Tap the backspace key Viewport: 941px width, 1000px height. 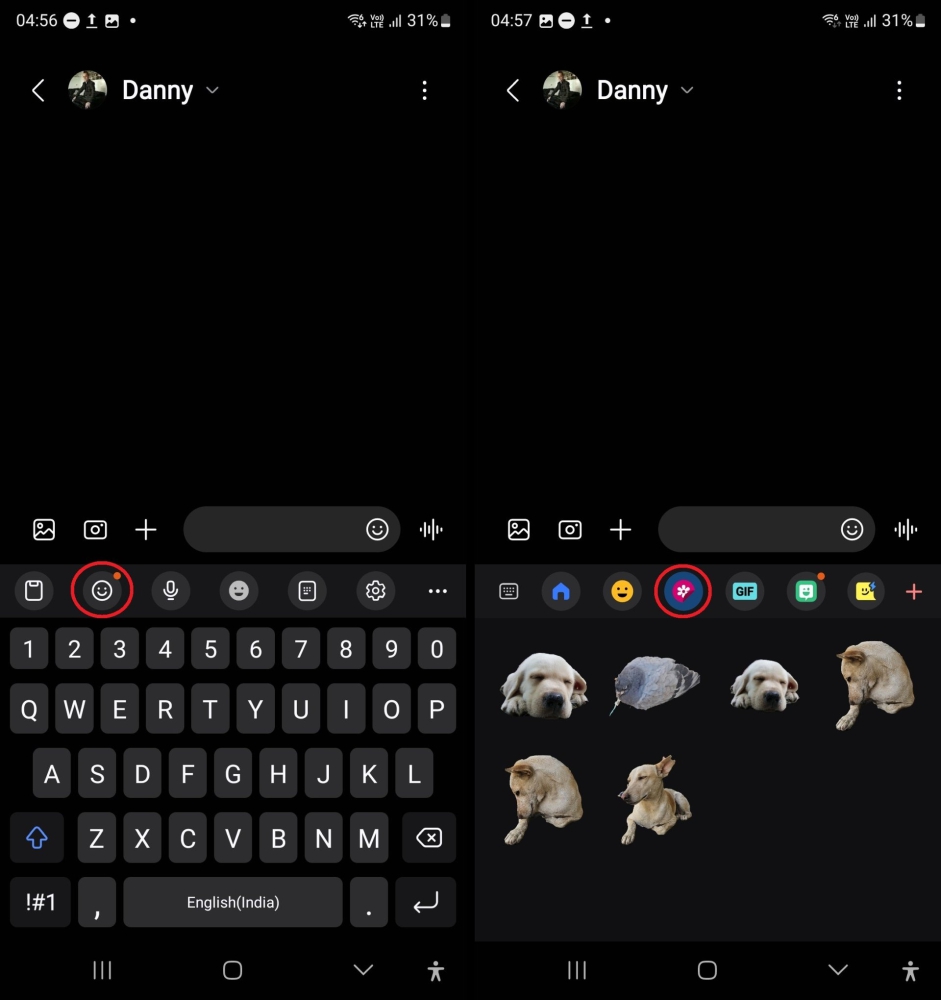428,838
